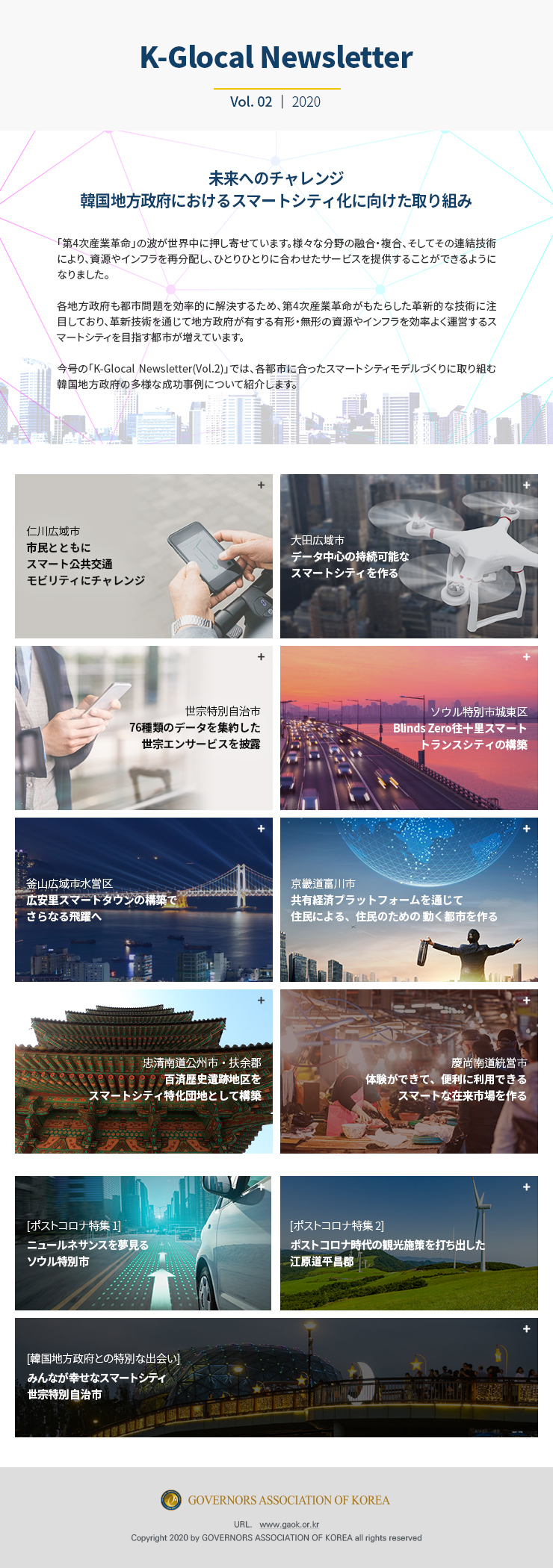Open the Tongyeong smart traditional market article

[409, 1071]
